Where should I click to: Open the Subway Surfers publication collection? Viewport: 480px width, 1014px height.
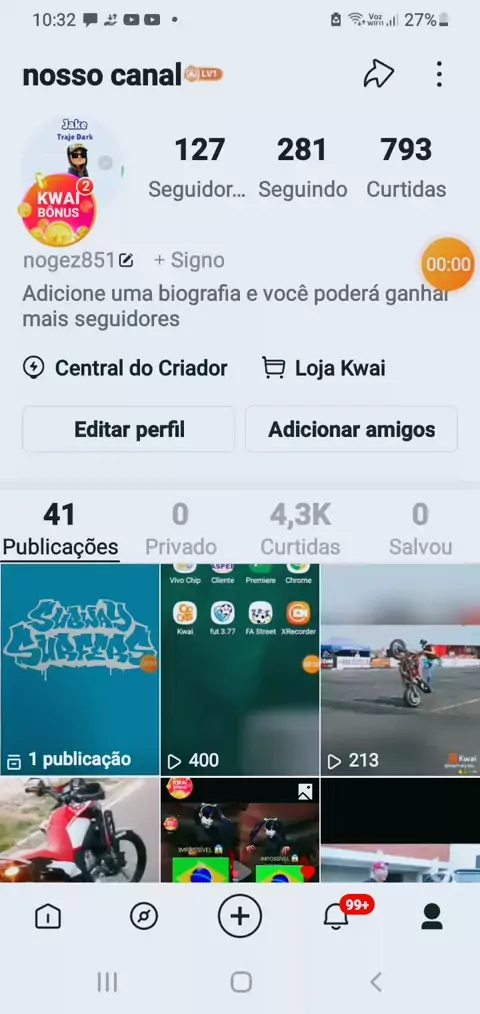click(x=80, y=669)
